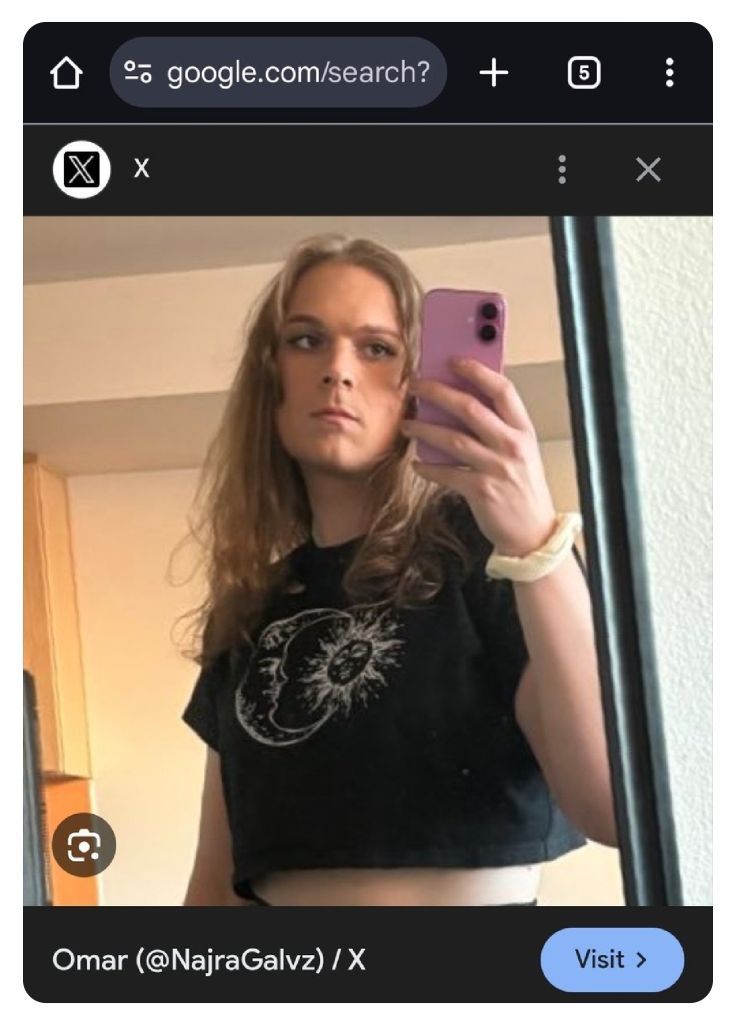Go to the Chrome home page
736x1024 pixels.
pos(66,73)
